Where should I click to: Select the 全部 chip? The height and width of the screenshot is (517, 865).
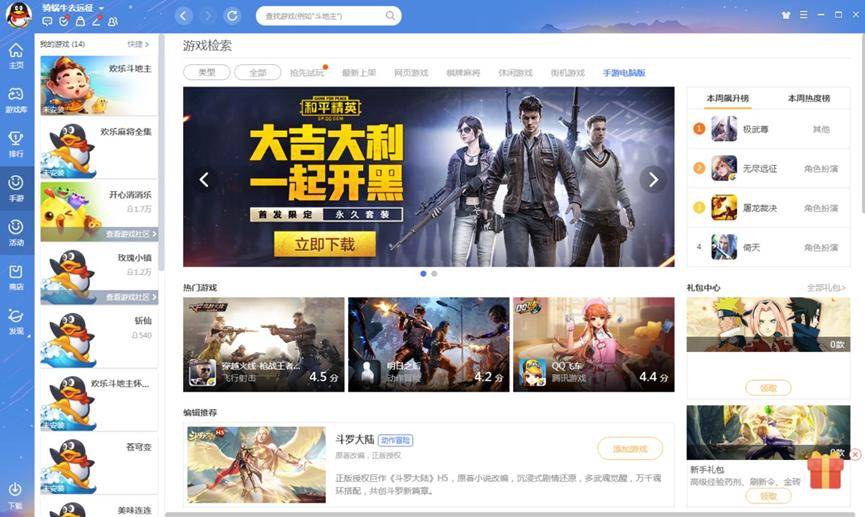(x=258, y=73)
